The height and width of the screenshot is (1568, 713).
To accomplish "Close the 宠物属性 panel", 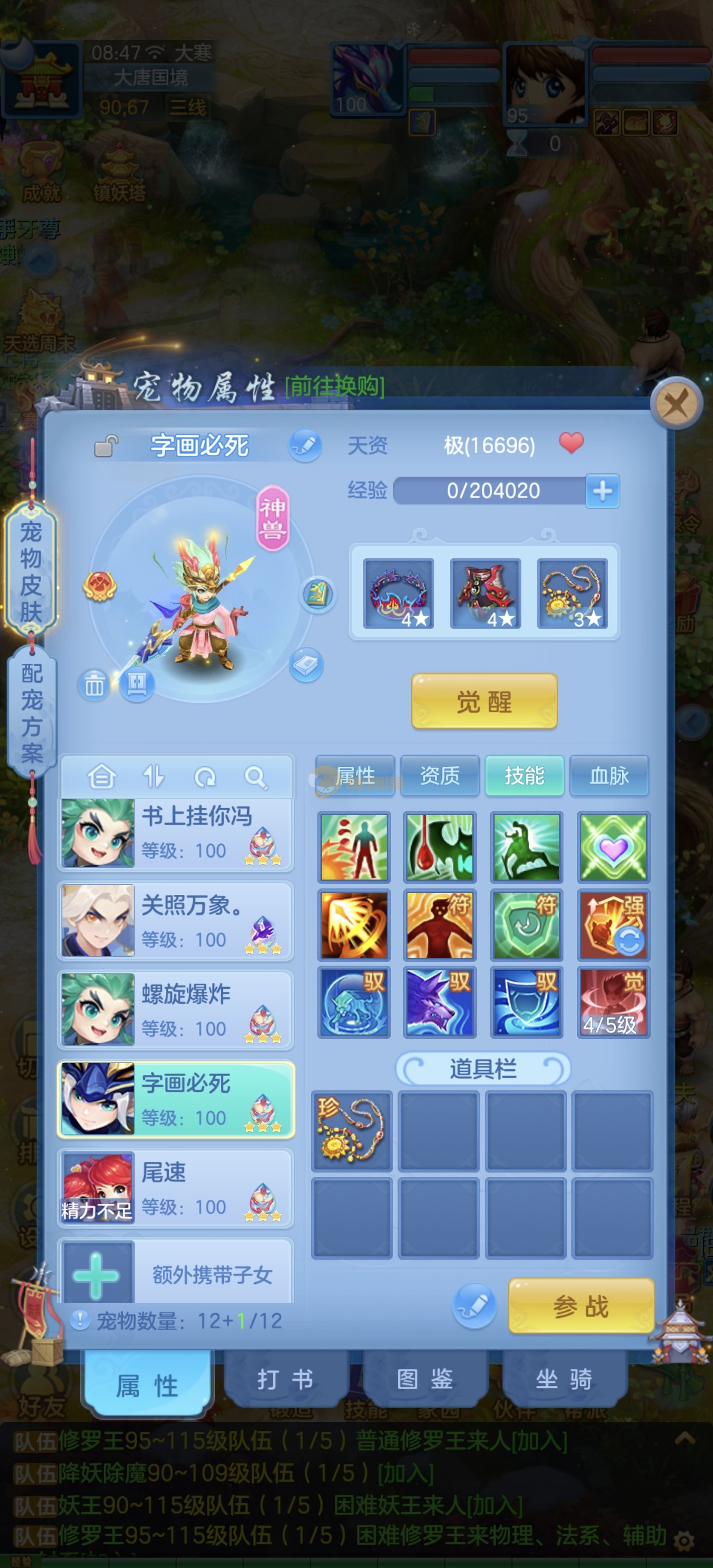I will point(676,403).
